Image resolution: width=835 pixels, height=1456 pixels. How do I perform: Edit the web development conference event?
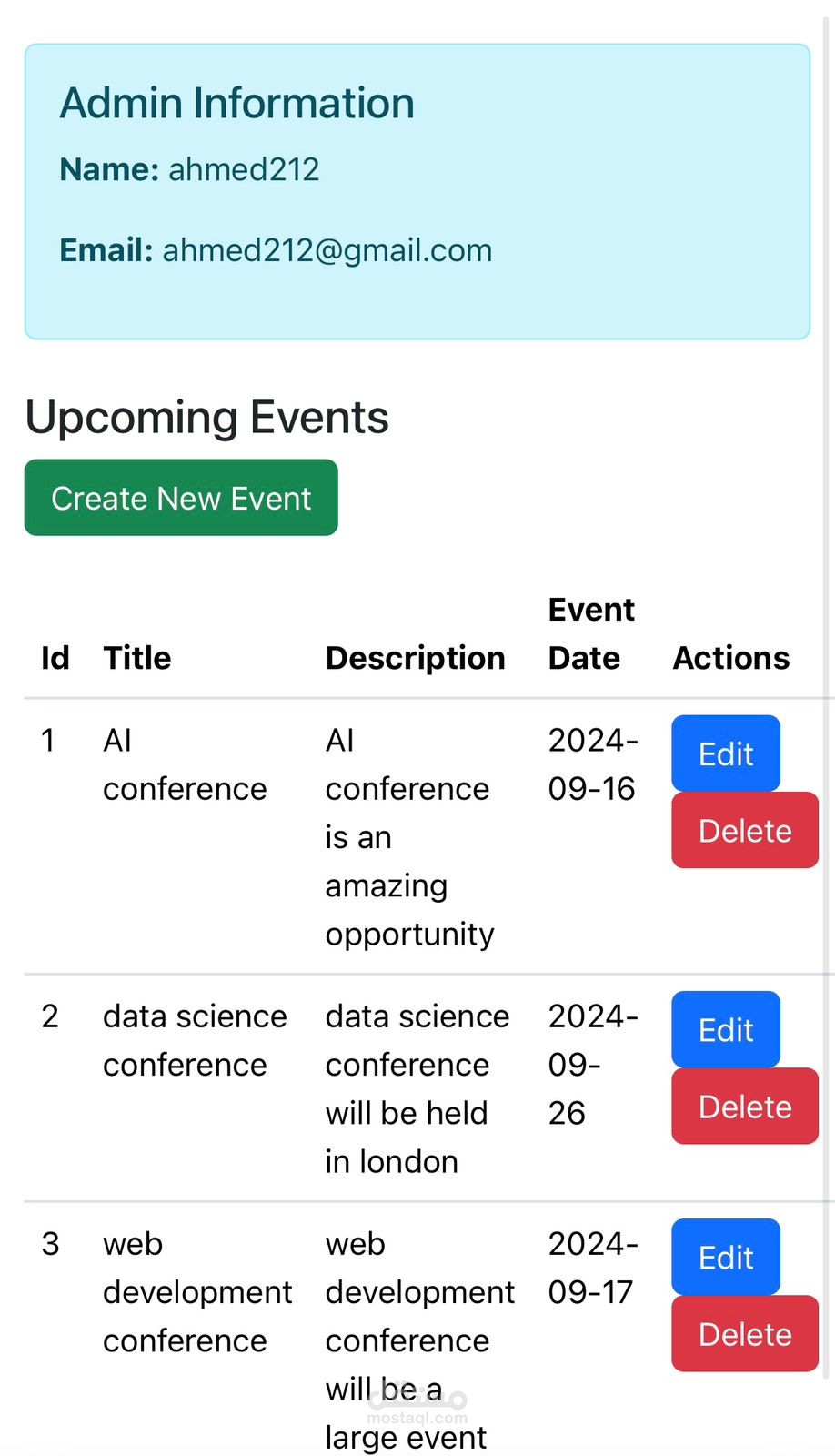tap(726, 1257)
